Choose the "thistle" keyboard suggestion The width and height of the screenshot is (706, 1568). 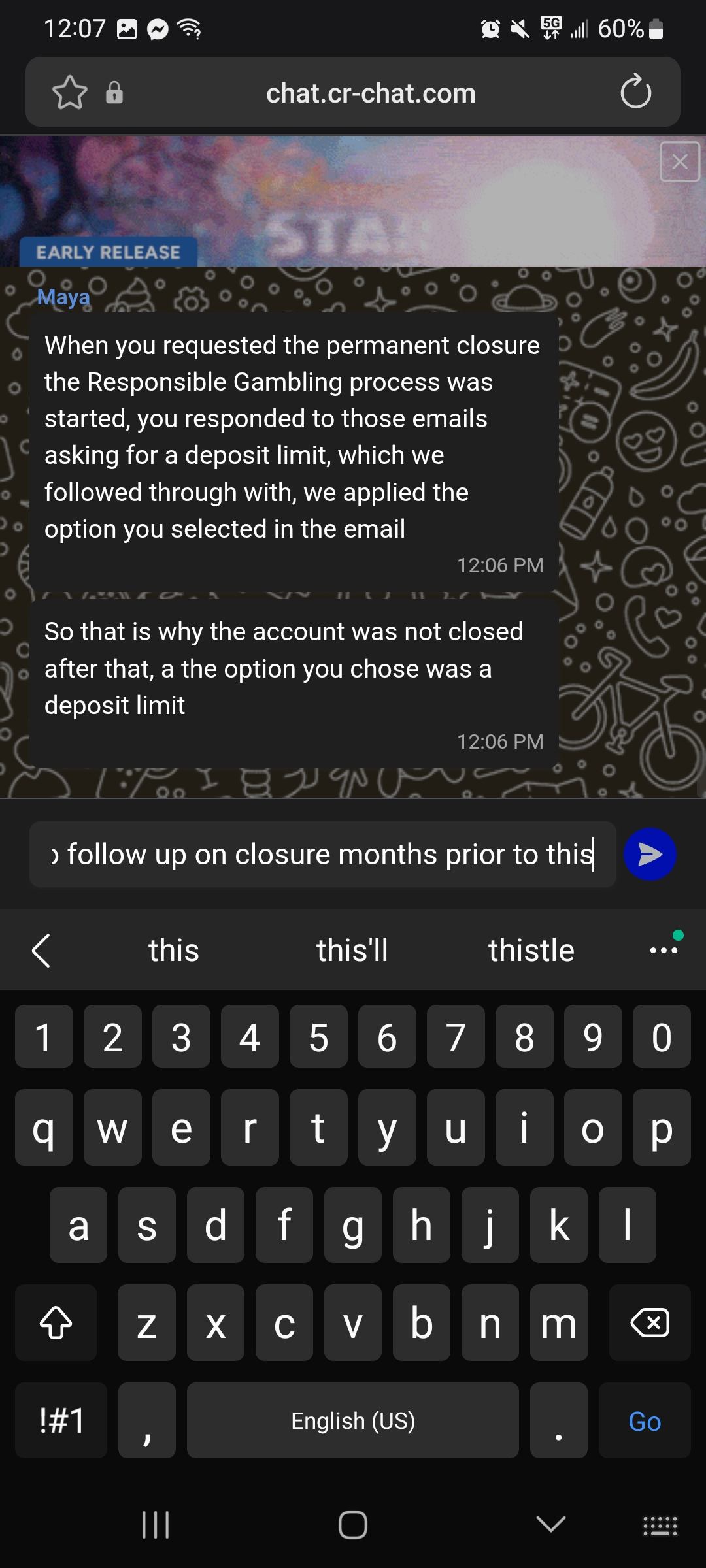[531, 950]
